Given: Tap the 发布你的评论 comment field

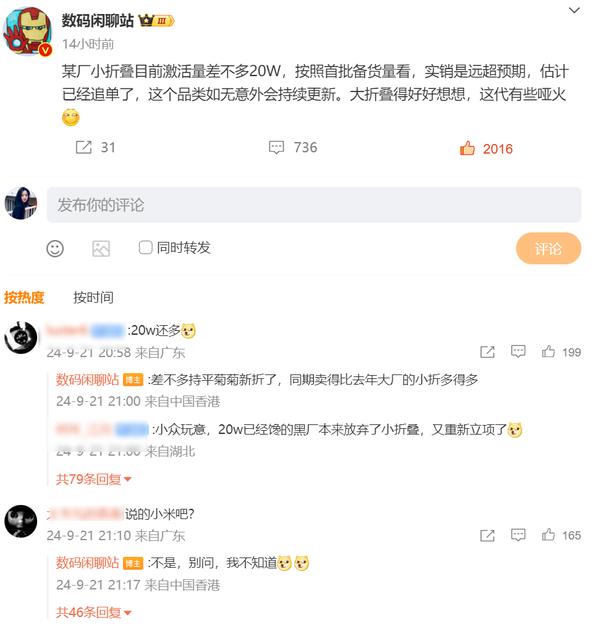Looking at the screenshot, I should 313,205.
